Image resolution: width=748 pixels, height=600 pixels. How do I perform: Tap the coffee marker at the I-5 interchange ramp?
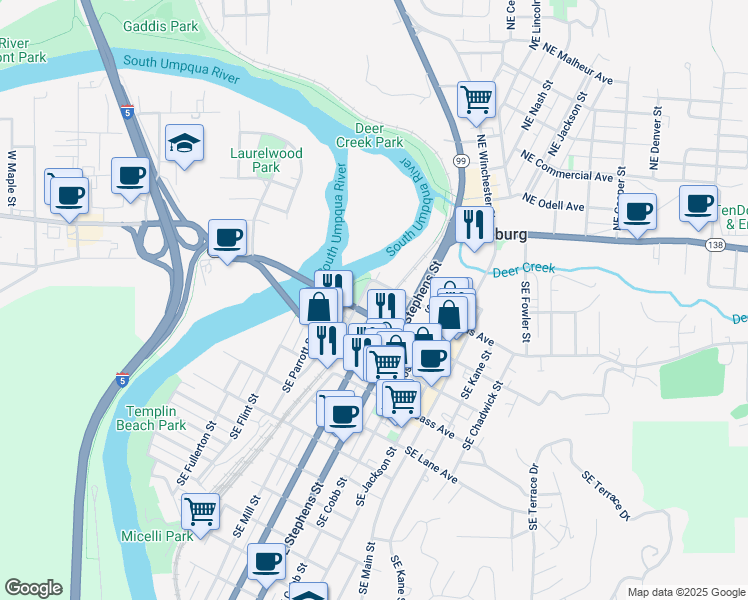[228, 238]
